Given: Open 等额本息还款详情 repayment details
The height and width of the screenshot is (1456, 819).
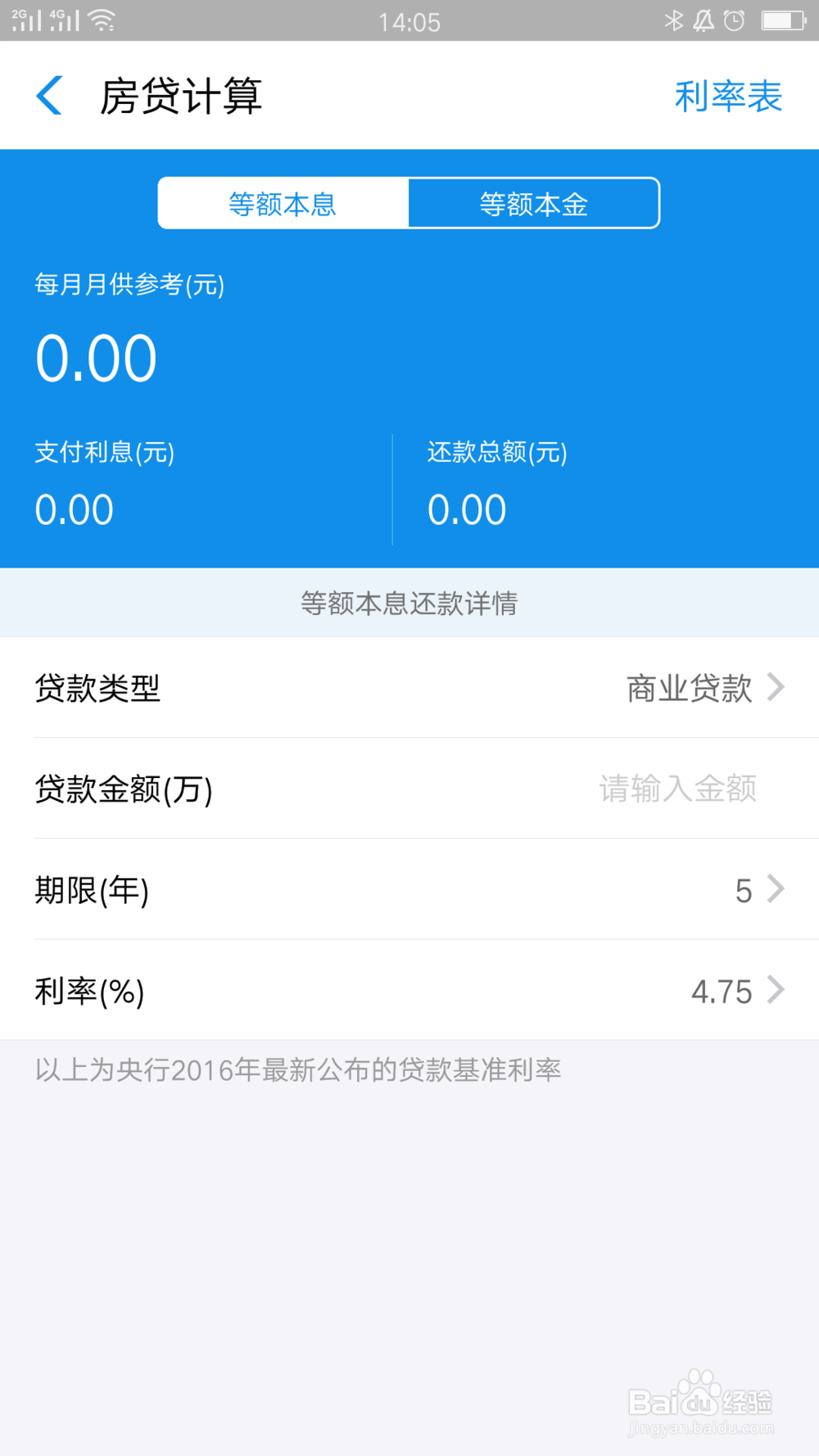Looking at the screenshot, I should click(x=409, y=603).
